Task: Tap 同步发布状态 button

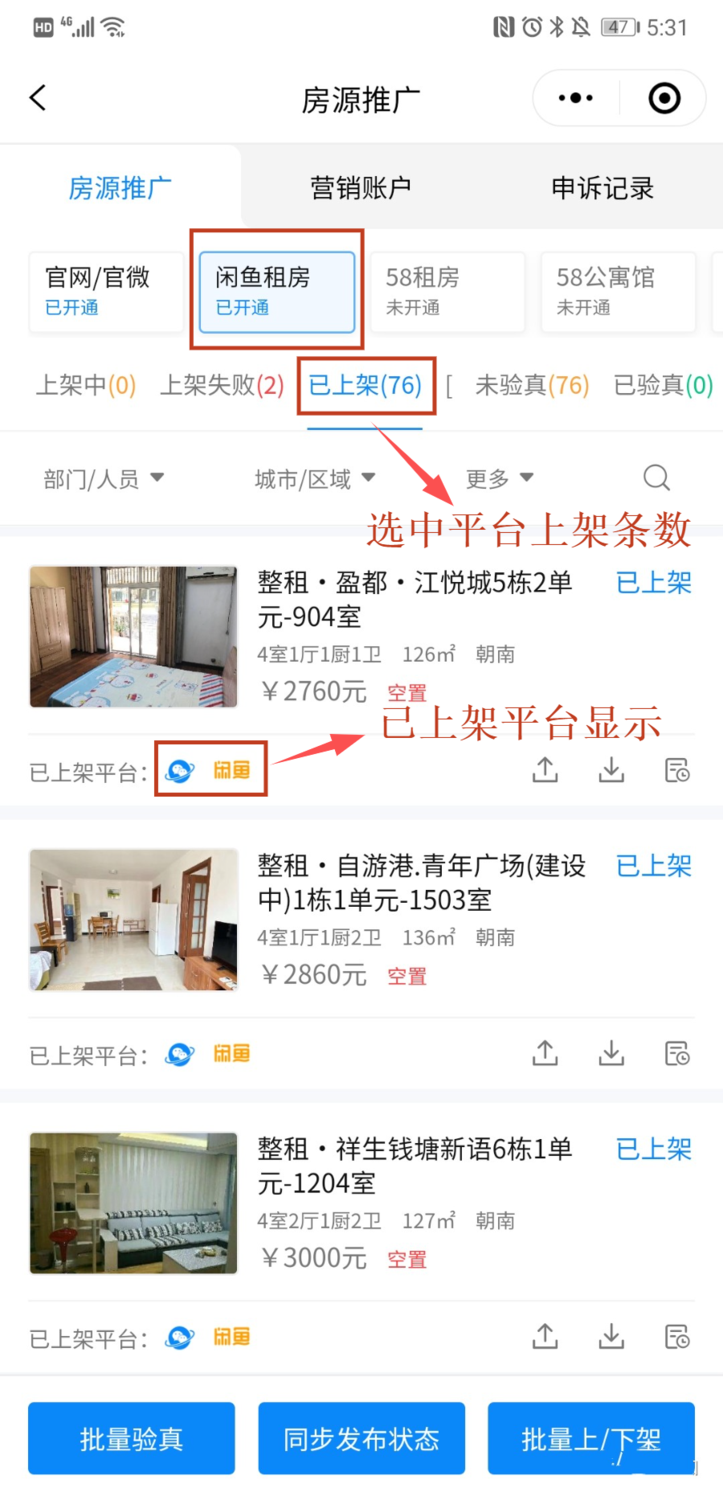Action: [361, 1438]
